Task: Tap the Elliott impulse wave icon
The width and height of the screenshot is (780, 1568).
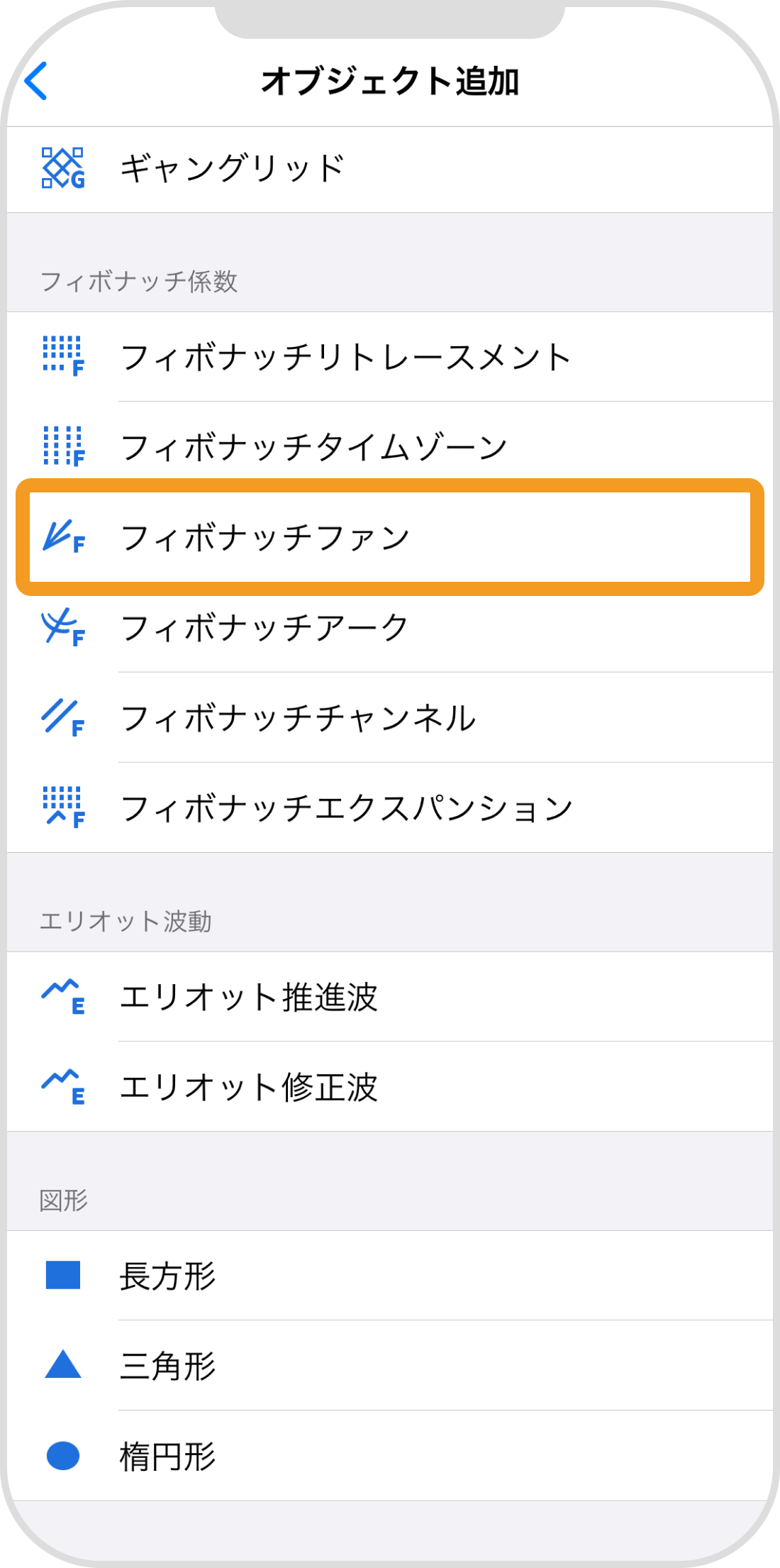Action: 64,997
